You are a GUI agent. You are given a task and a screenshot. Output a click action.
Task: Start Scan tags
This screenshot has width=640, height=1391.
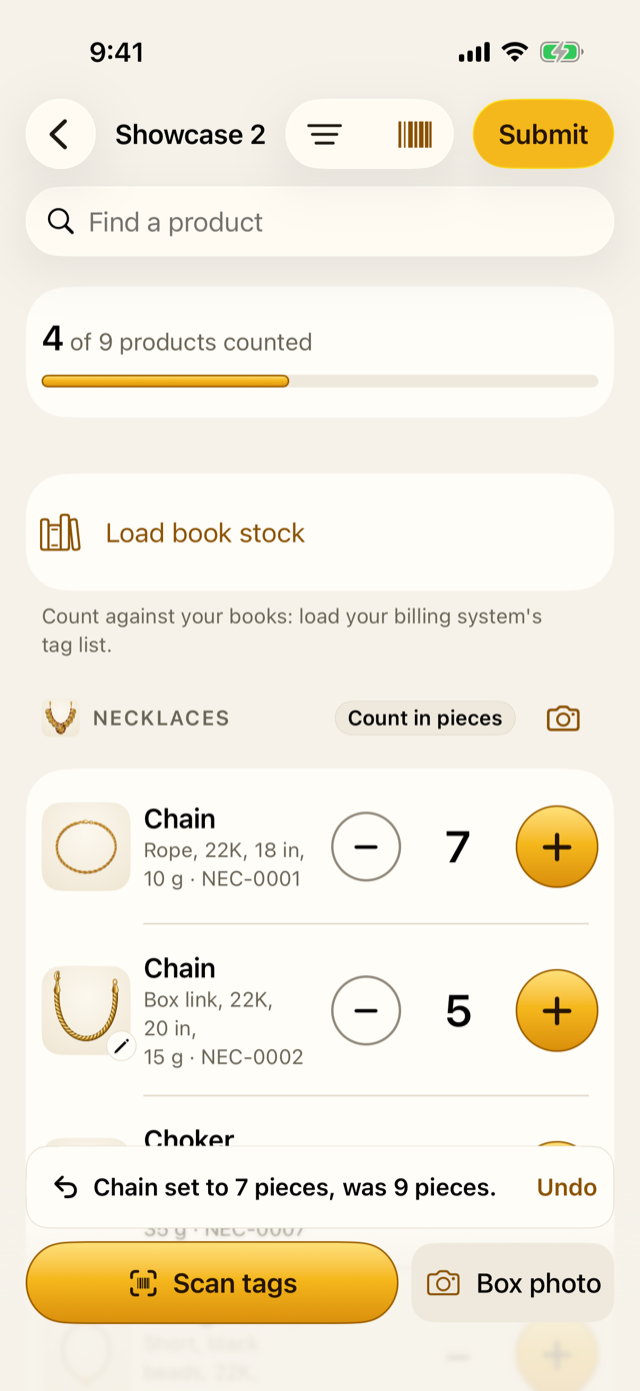212,1283
